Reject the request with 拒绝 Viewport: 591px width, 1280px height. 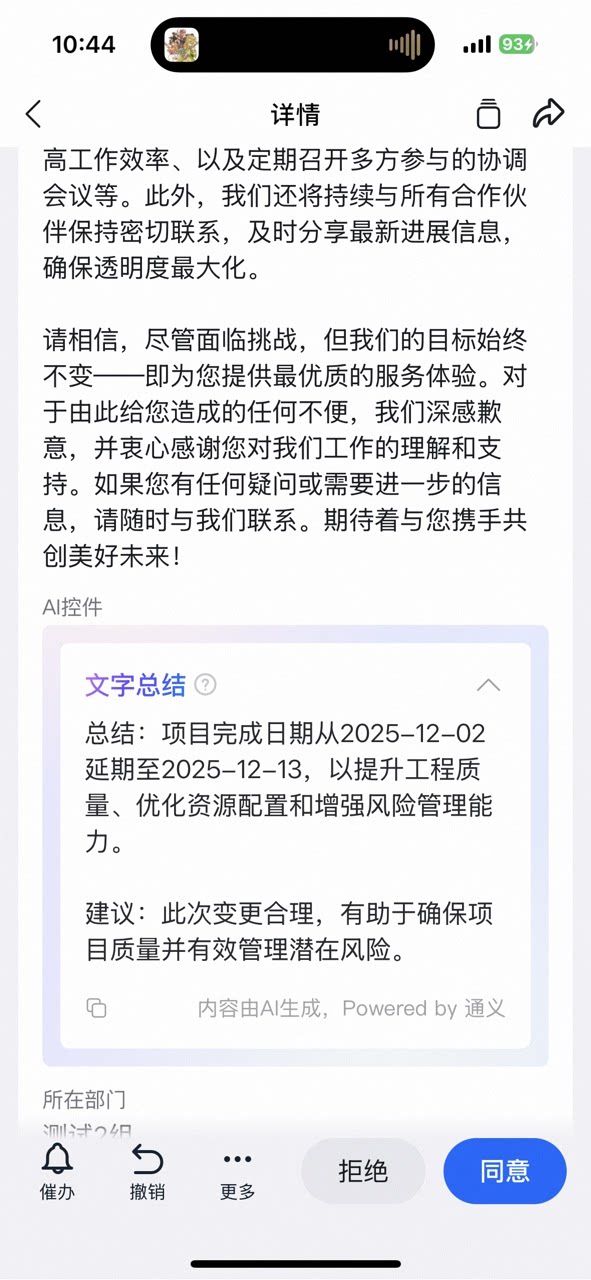[x=363, y=1171]
